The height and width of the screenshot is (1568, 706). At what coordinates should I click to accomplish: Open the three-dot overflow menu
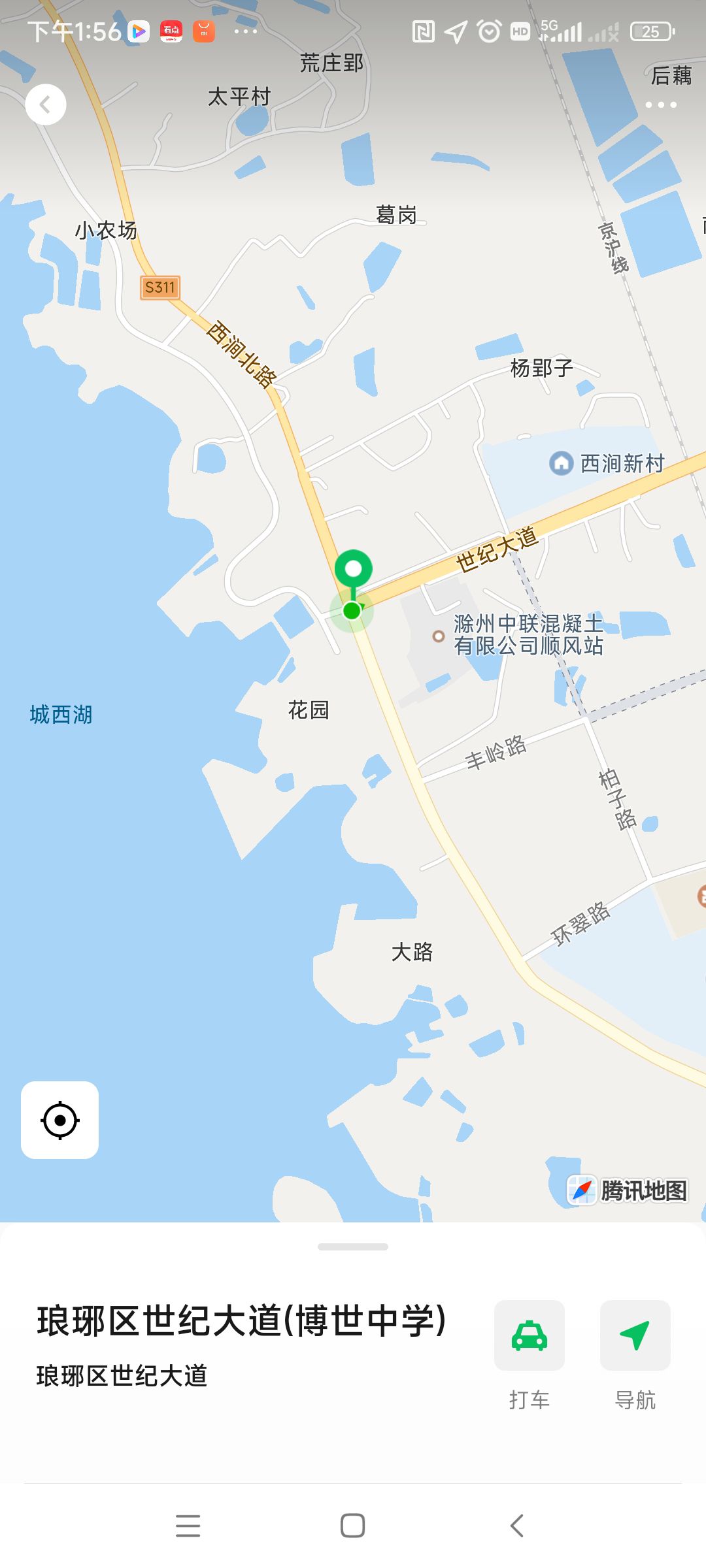[x=660, y=105]
